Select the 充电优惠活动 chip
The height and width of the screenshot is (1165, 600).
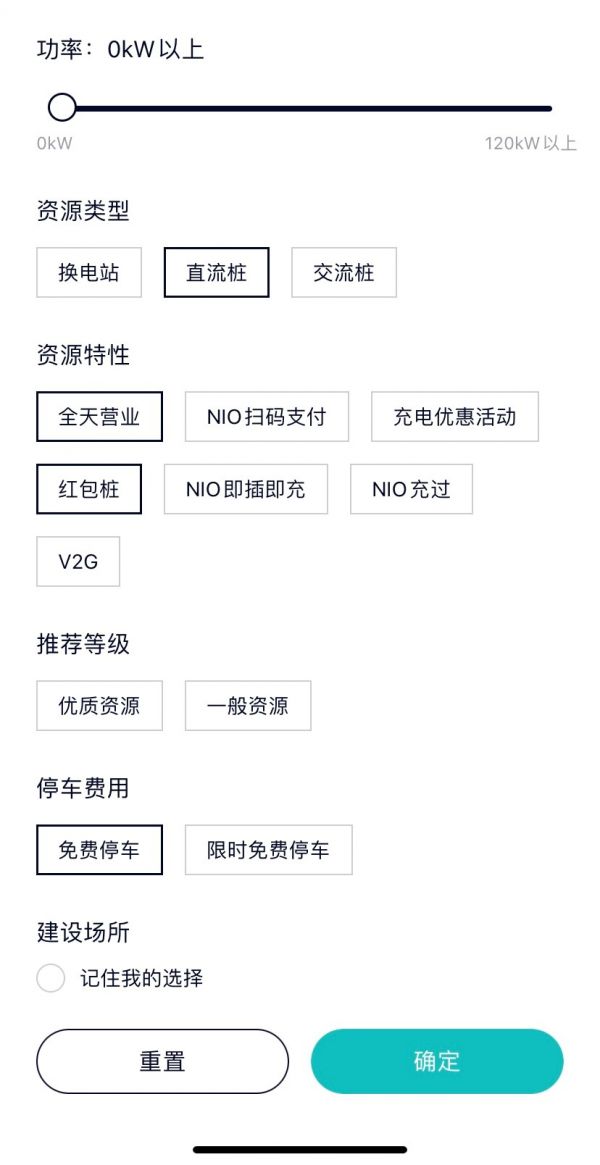coord(455,417)
